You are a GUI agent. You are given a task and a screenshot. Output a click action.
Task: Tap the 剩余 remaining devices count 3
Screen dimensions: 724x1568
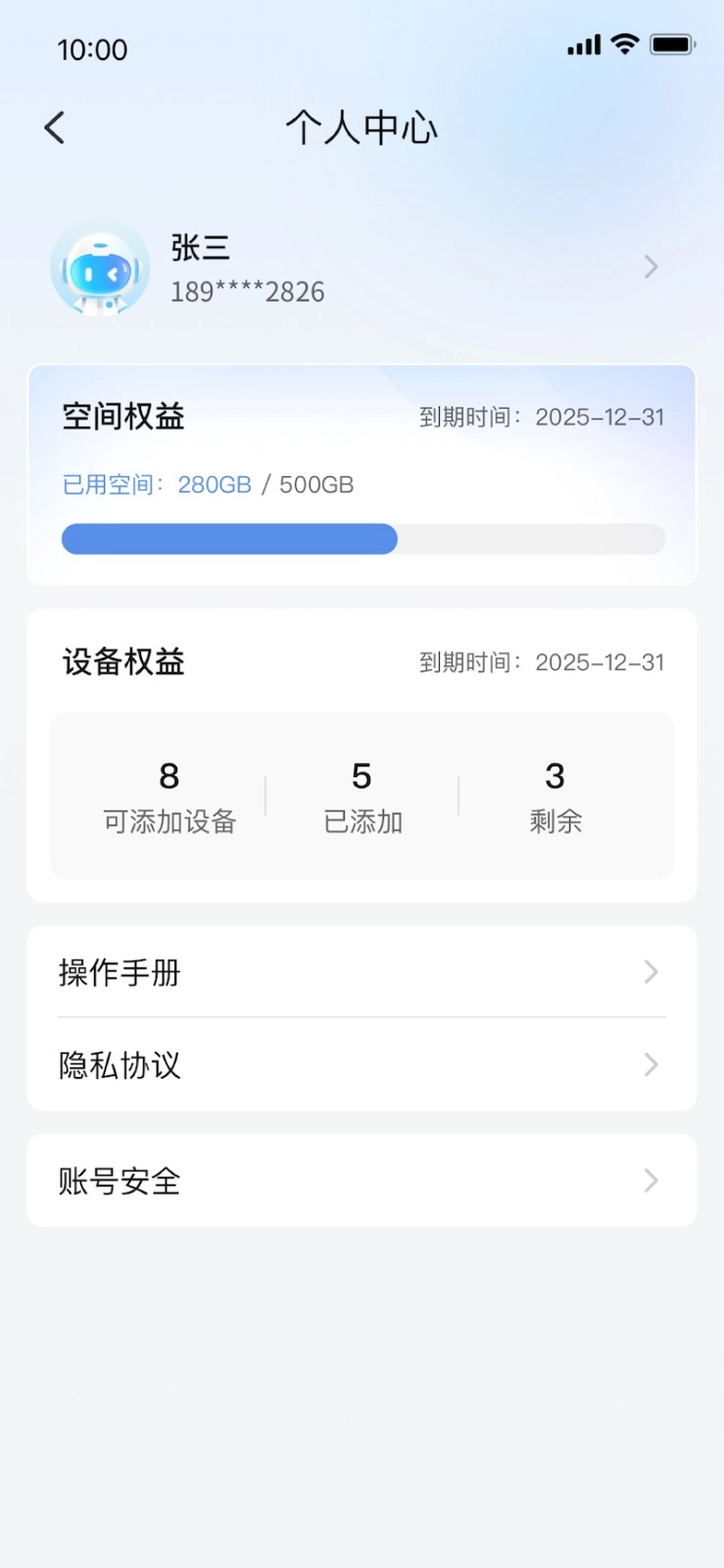[x=555, y=796]
